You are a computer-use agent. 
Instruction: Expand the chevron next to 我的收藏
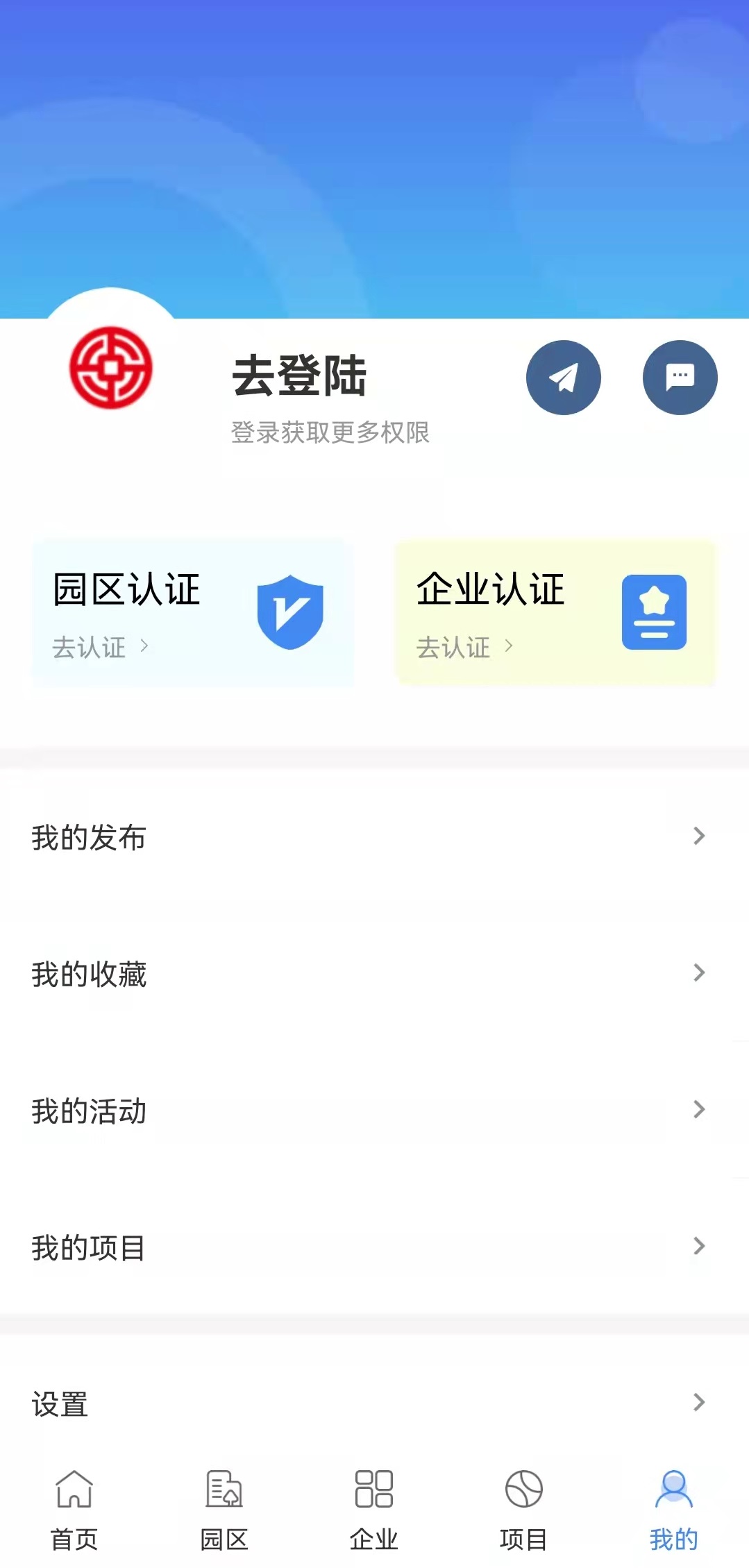[x=698, y=975]
